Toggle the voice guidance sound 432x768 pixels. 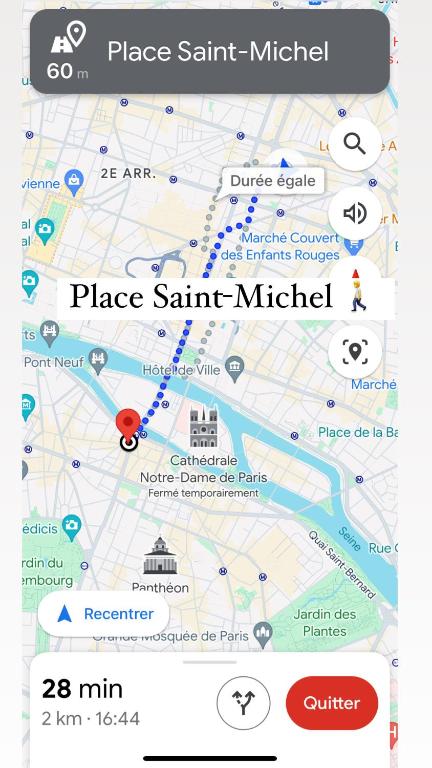pos(354,213)
